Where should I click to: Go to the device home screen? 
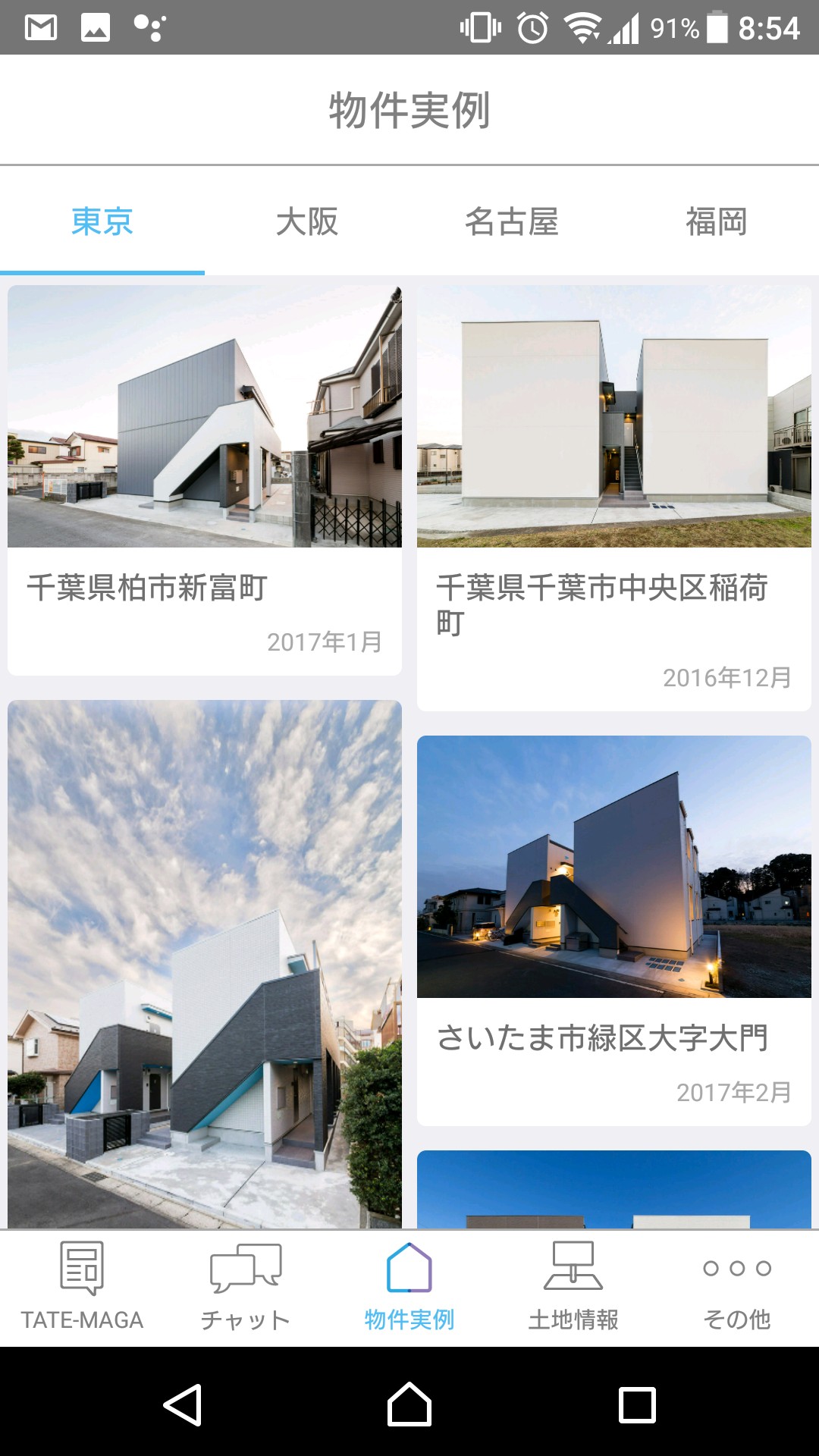409,1404
